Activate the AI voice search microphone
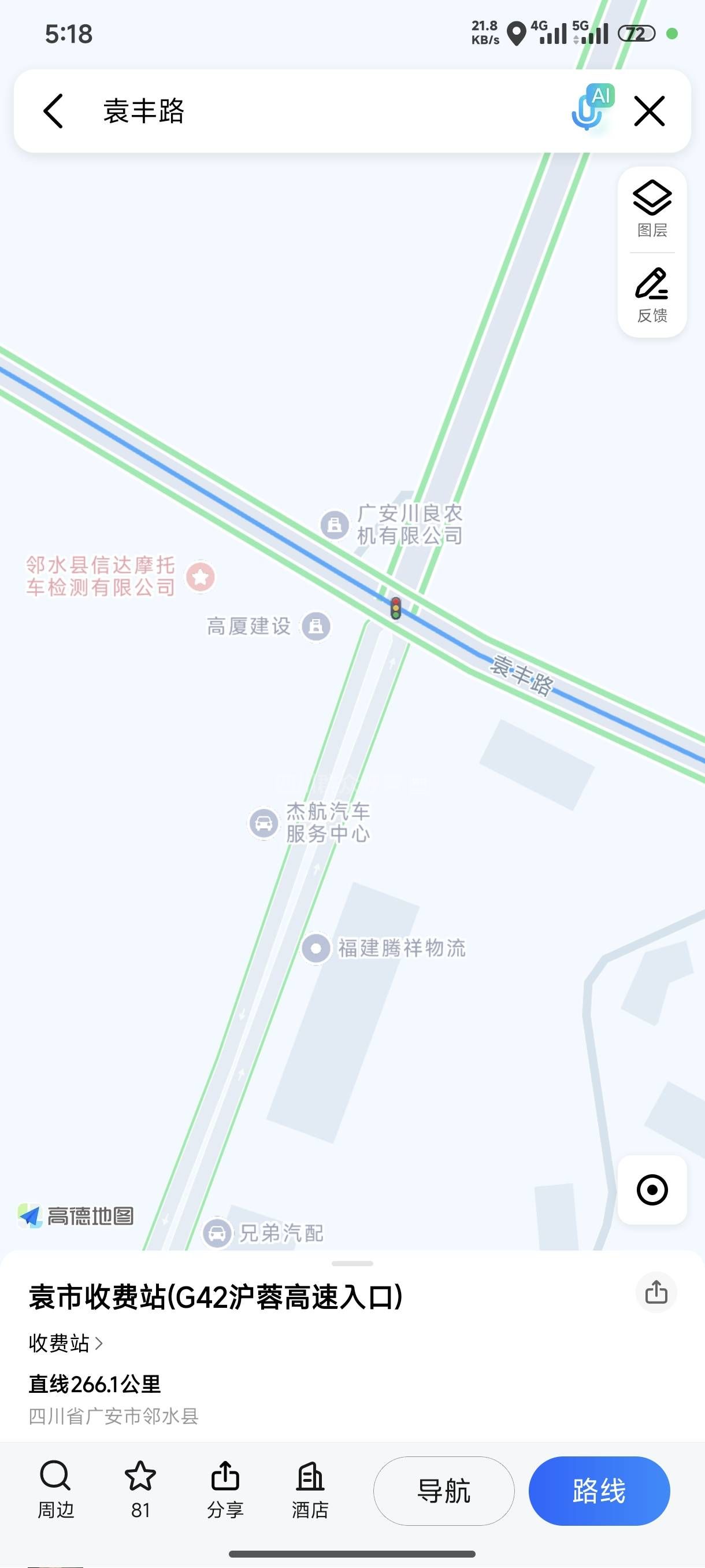 (589, 109)
